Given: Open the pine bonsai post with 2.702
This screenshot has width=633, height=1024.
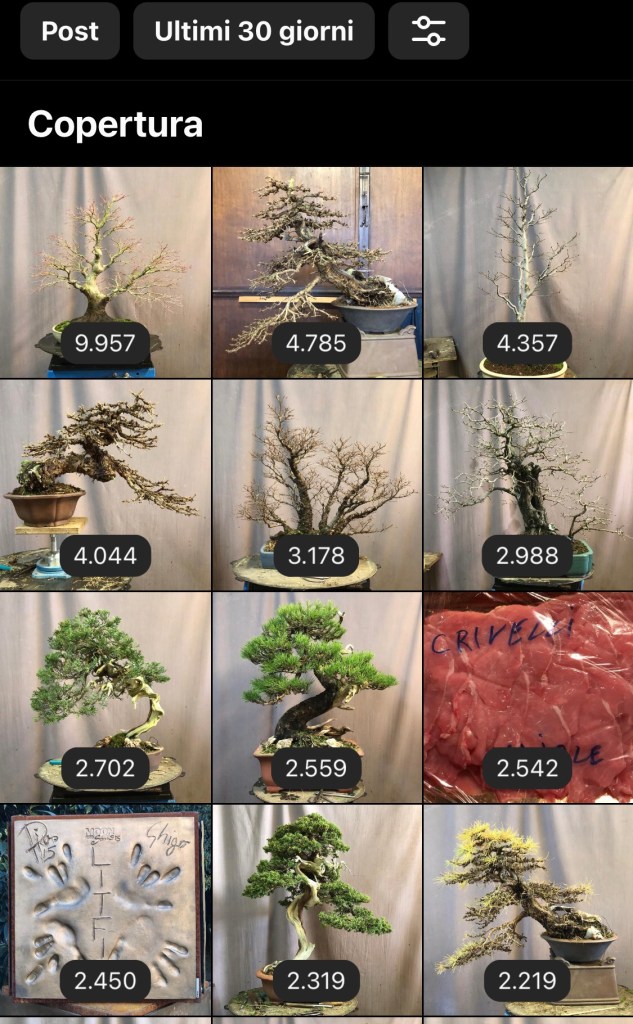Looking at the screenshot, I should point(105,697).
